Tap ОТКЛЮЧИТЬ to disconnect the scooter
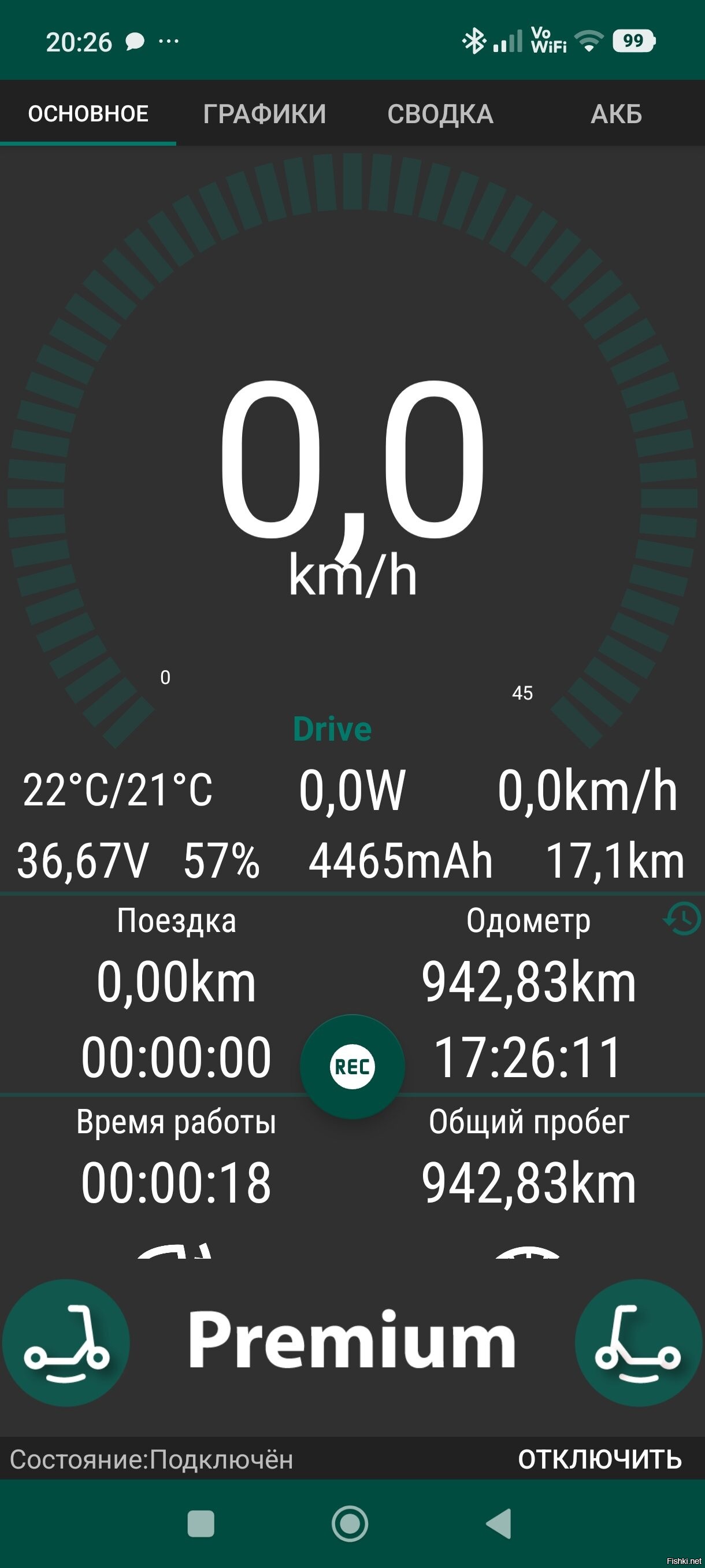This screenshot has height=1568, width=705. 599,1459
